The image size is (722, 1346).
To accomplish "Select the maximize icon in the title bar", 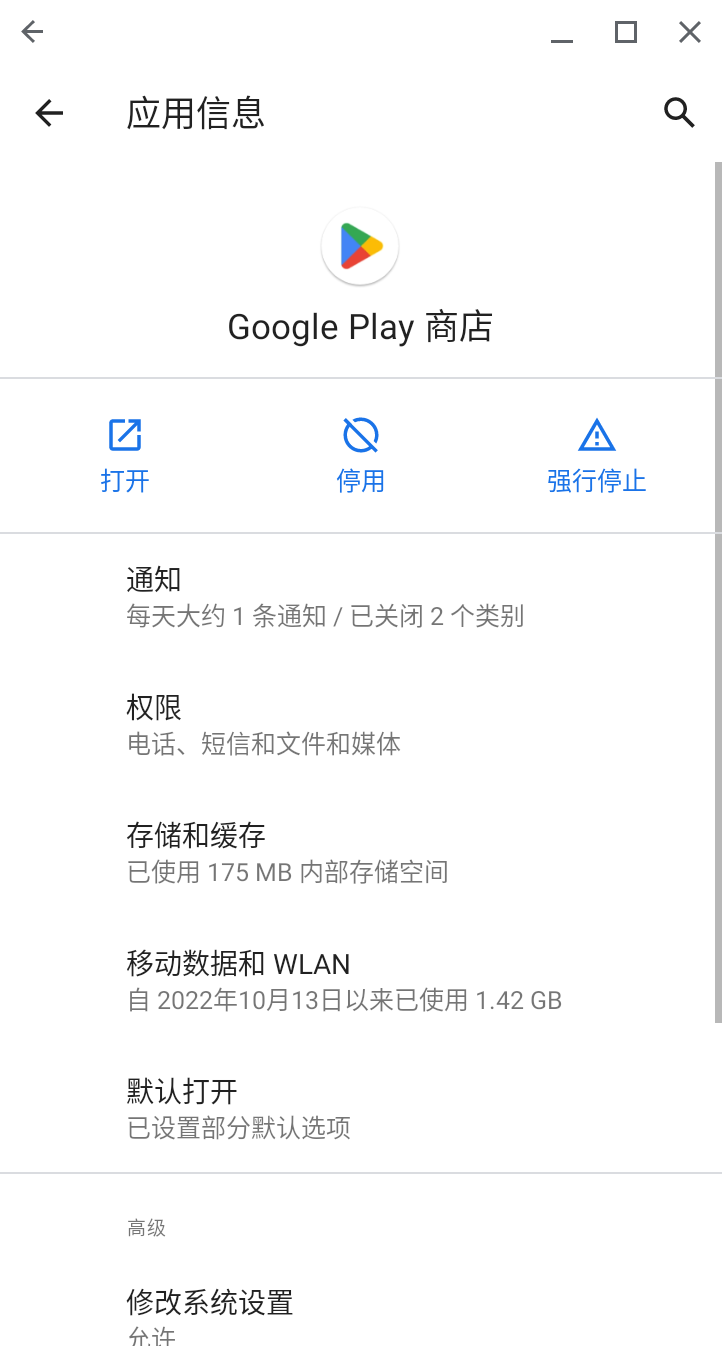I will point(625,31).
